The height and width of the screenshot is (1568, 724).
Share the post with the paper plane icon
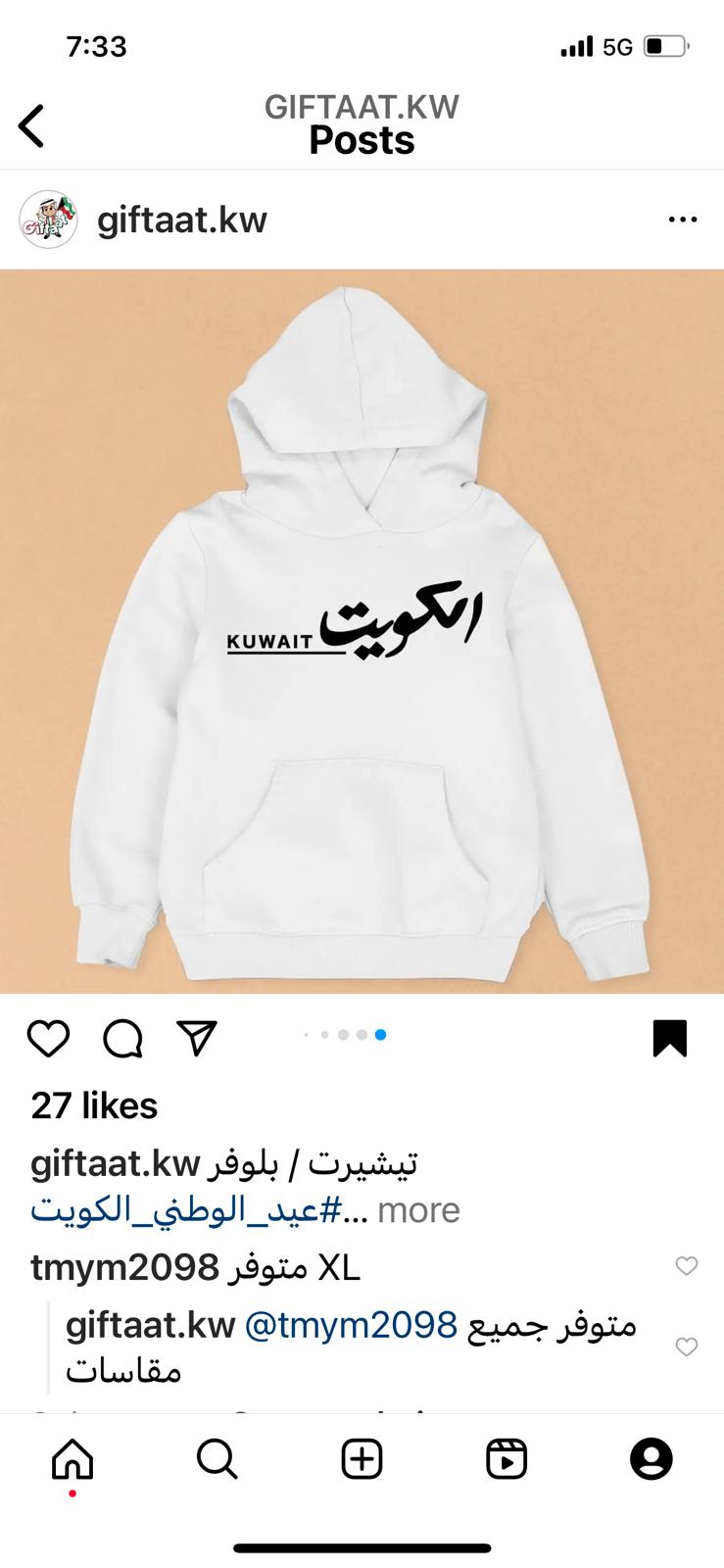pyautogui.click(x=197, y=1038)
